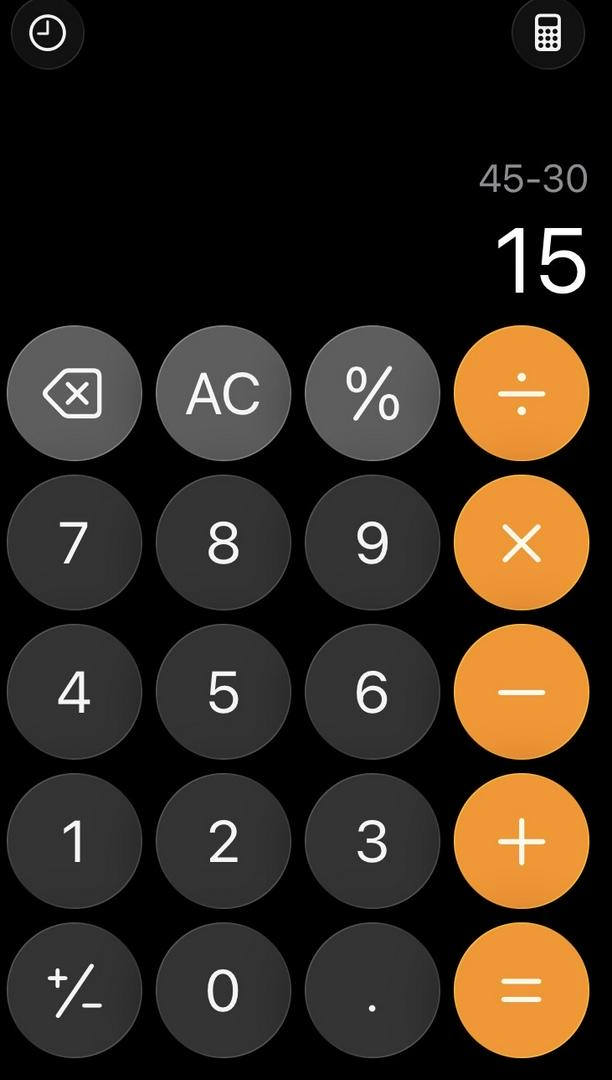Enter the digit 9
This screenshot has width=612, height=1080.
[x=372, y=543]
